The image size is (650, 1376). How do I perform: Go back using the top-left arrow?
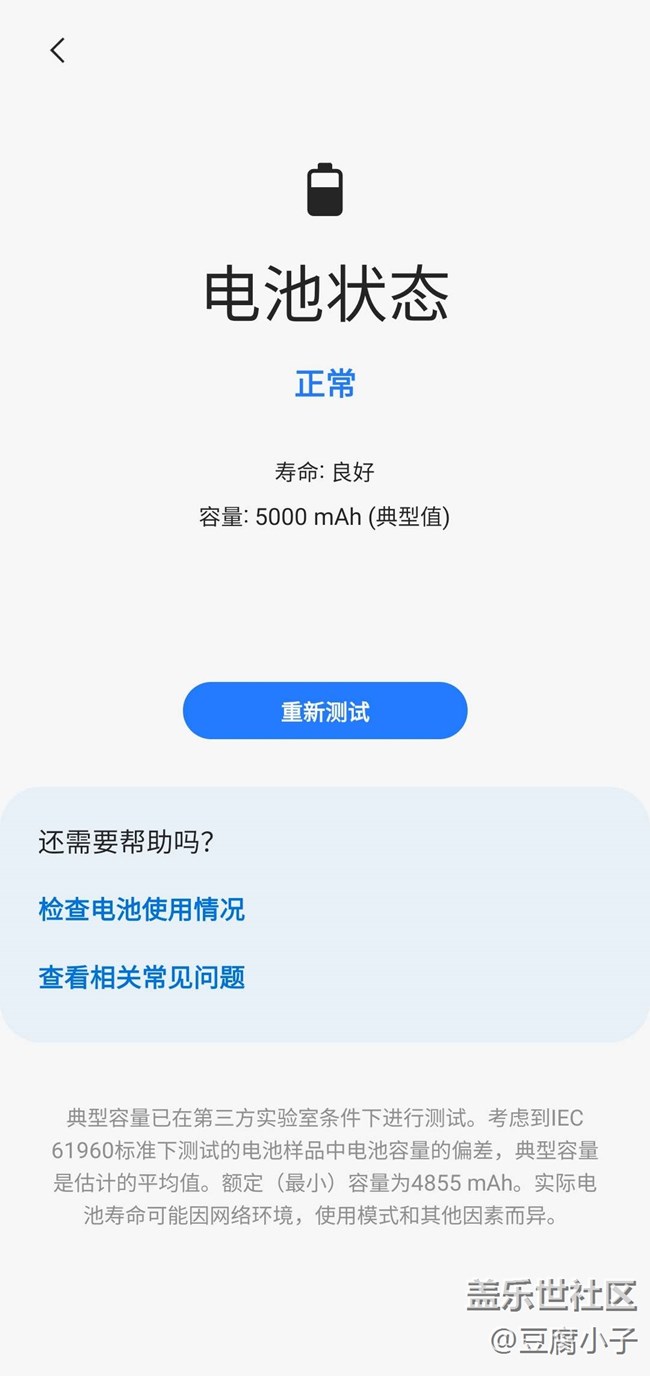[x=58, y=51]
